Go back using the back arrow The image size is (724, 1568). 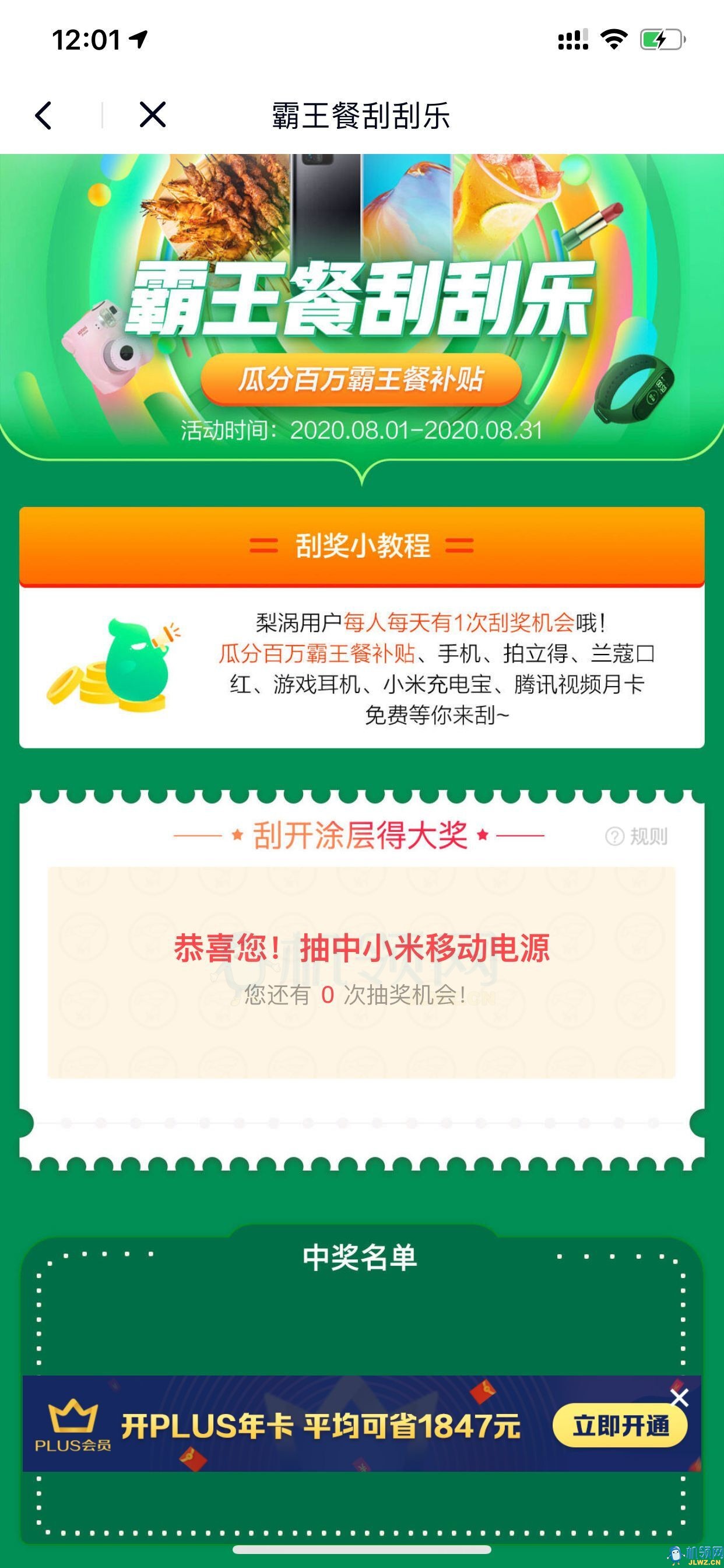(44, 115)
